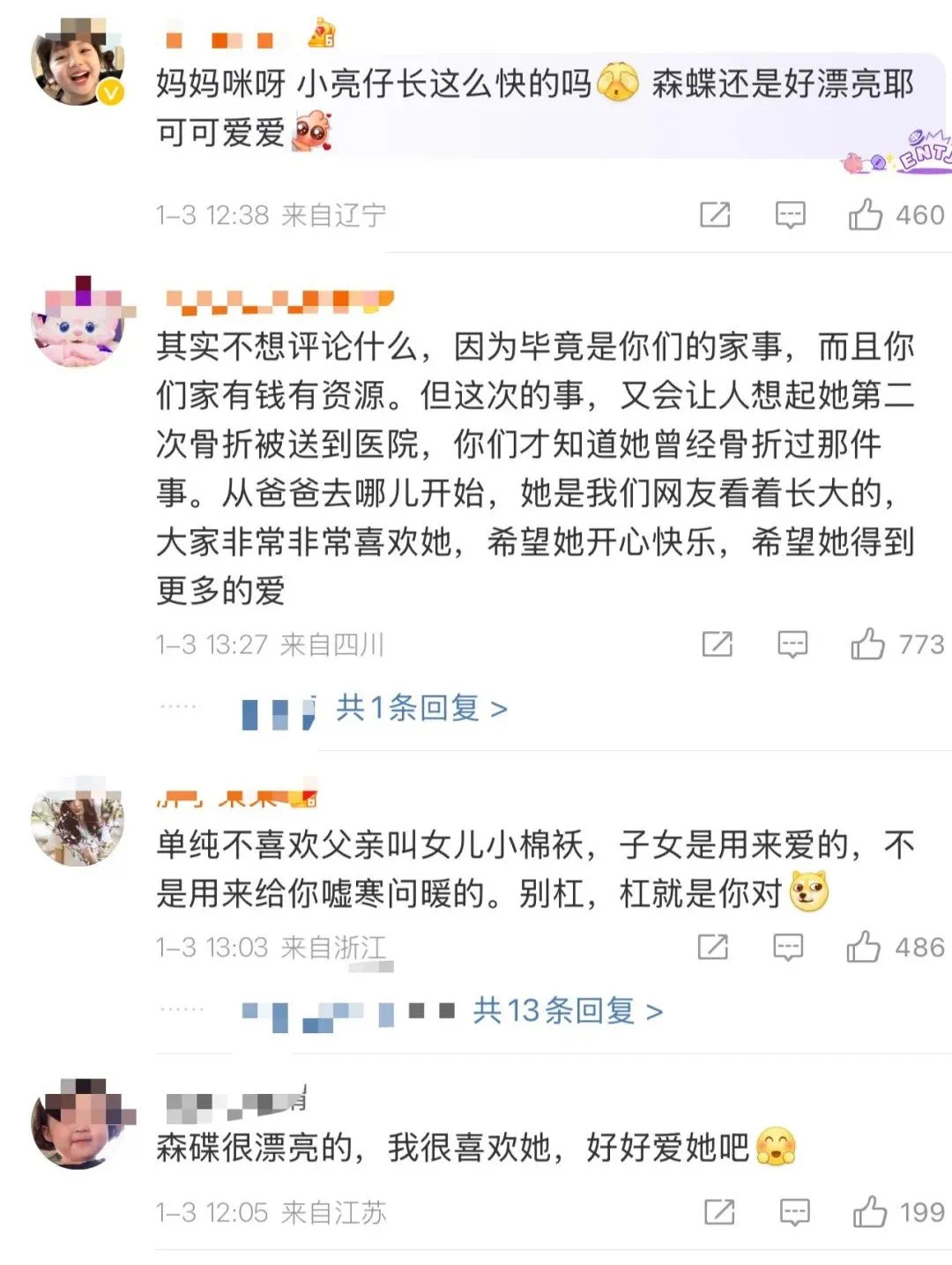Reply to the 12:38 comment from 辽宁
The width and height of the screenshot is (952, 1265).
[x=790, y=214]
